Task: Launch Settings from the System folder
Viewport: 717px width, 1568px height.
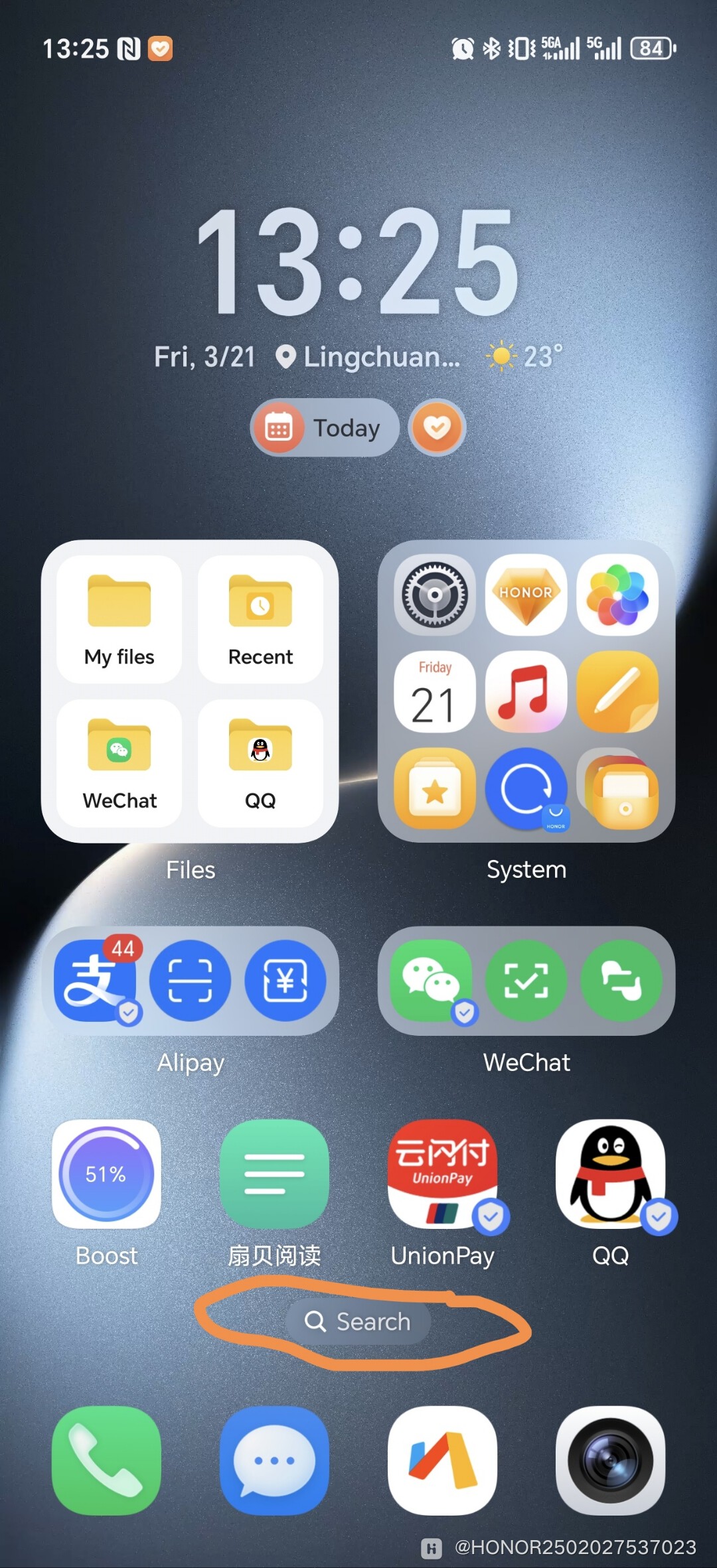Action: 435,595
